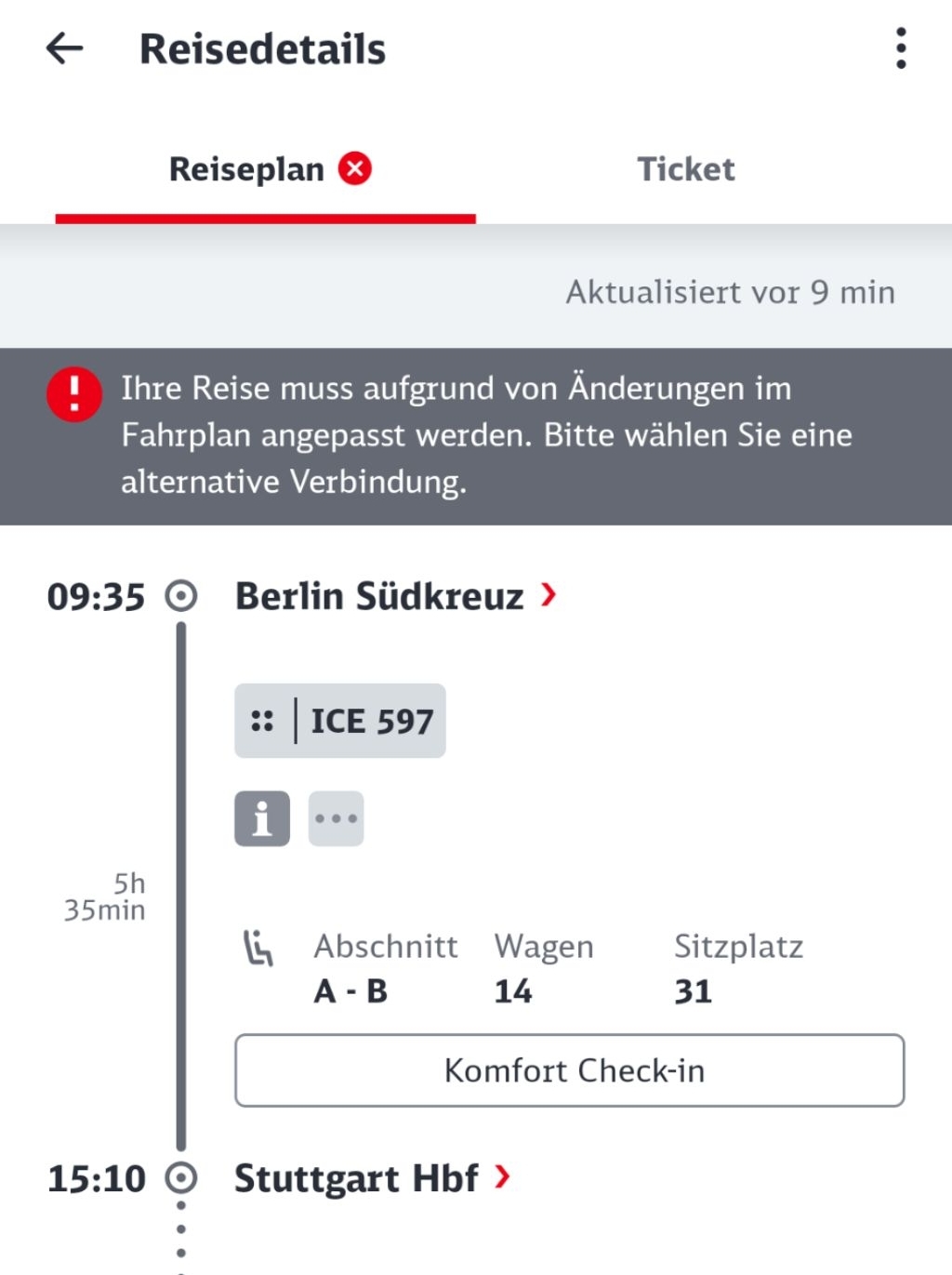Switch to the Ticket tab
This screenshot has width=952, height=1275.
686,169
